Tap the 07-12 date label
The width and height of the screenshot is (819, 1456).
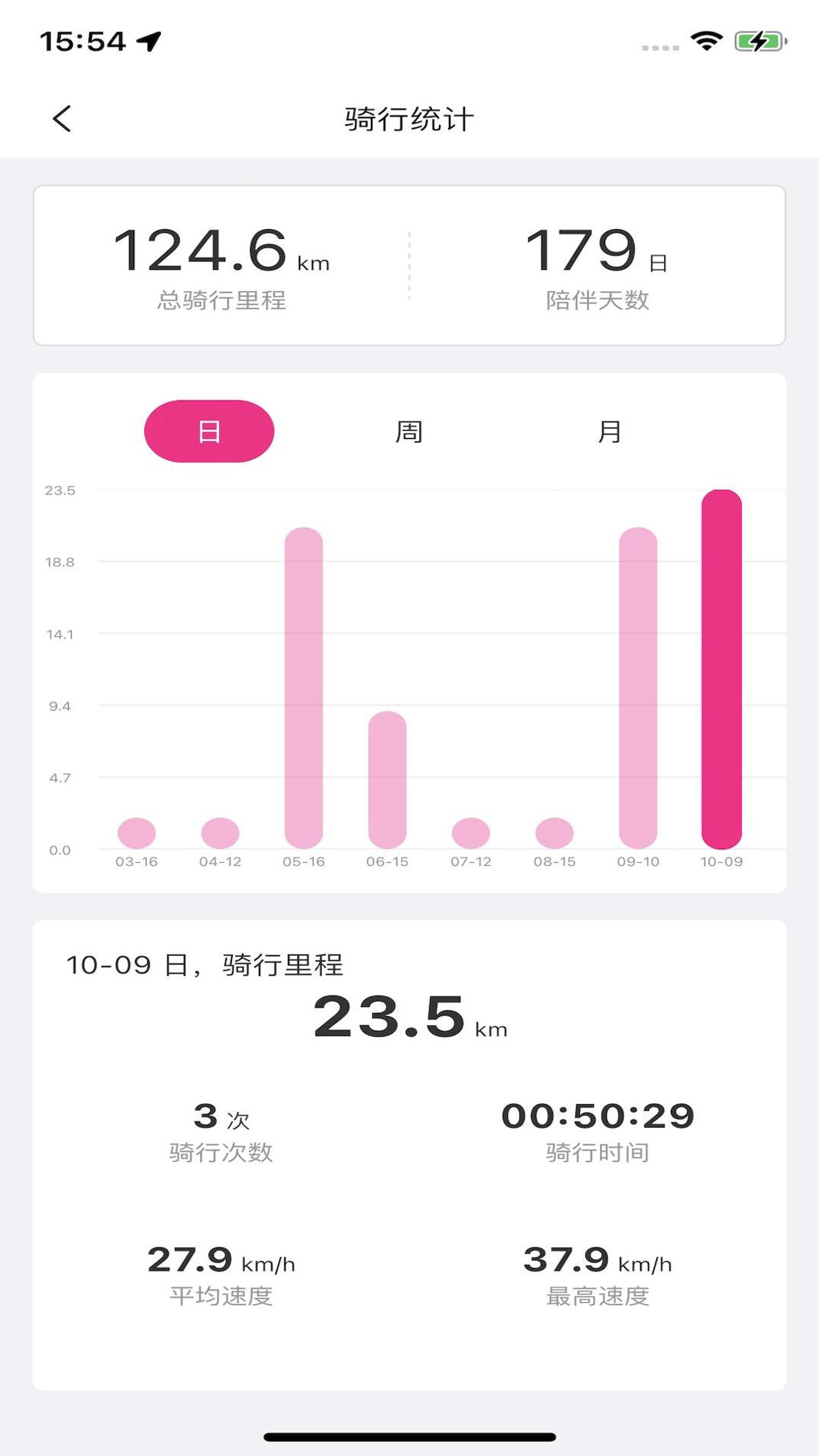point(472,861)
